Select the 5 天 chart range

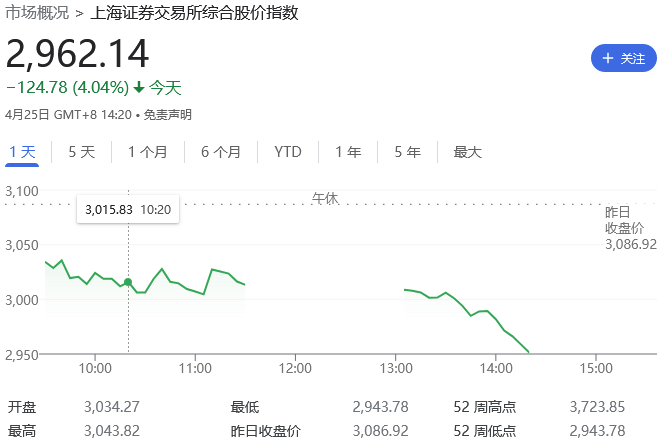(x=81, y=152)
